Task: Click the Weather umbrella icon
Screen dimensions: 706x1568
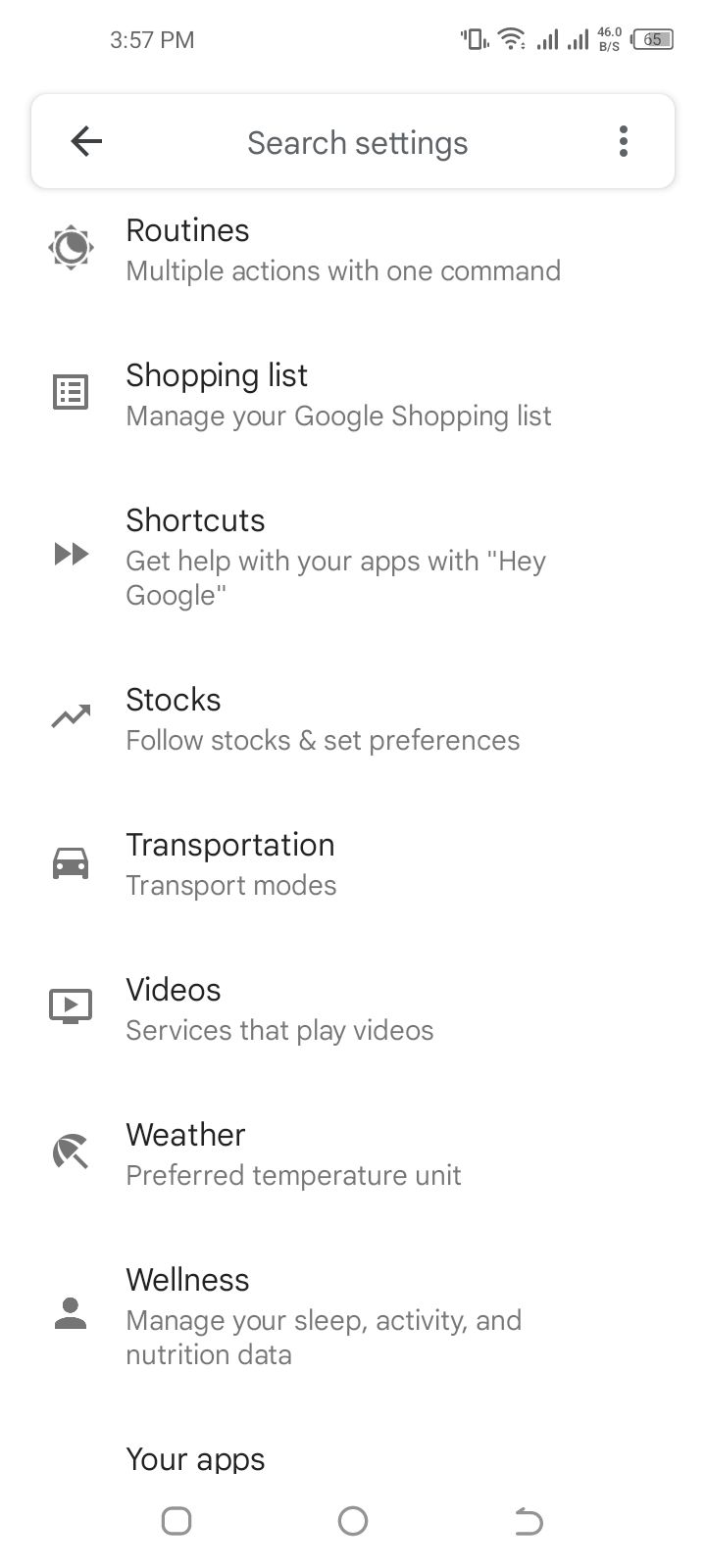Action: (x=70, y=1151)
